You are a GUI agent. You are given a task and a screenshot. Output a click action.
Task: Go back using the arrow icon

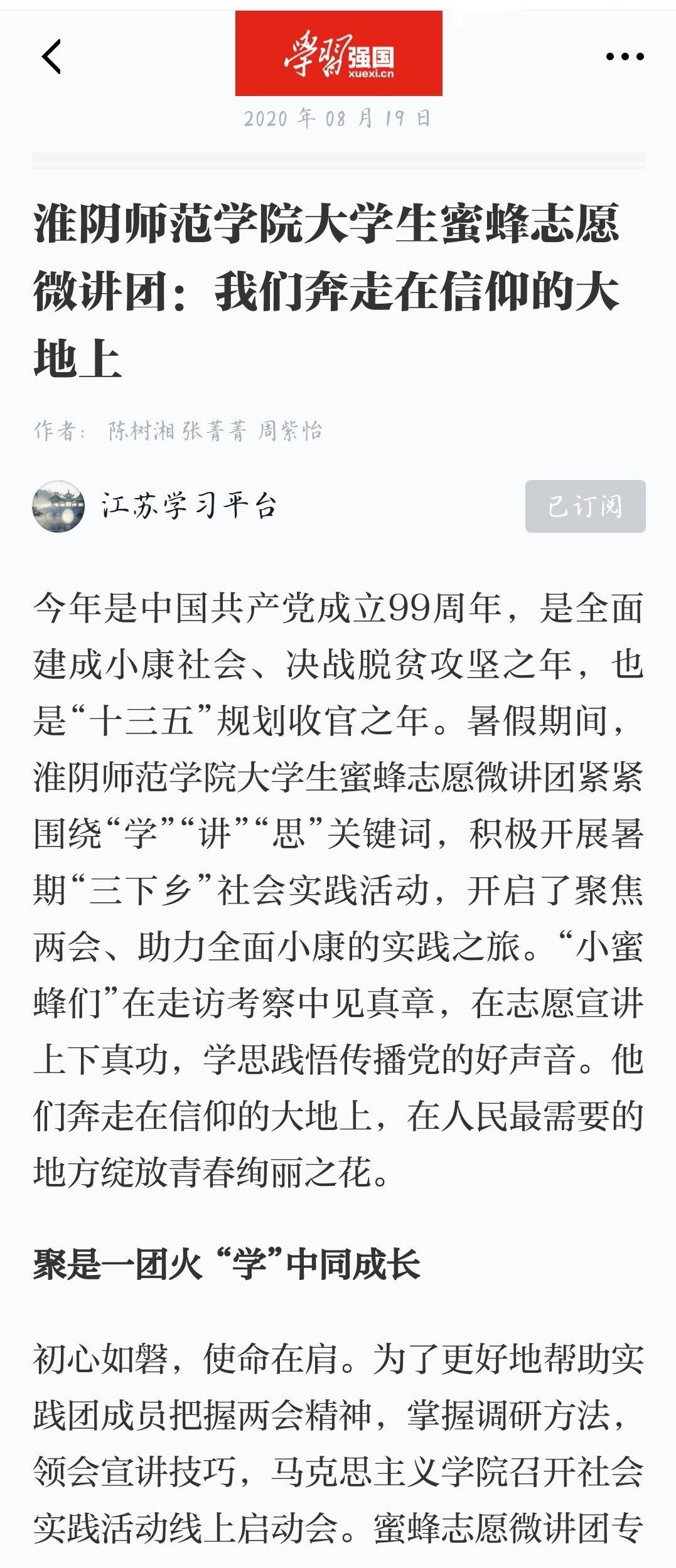click(x=51, y=56)
